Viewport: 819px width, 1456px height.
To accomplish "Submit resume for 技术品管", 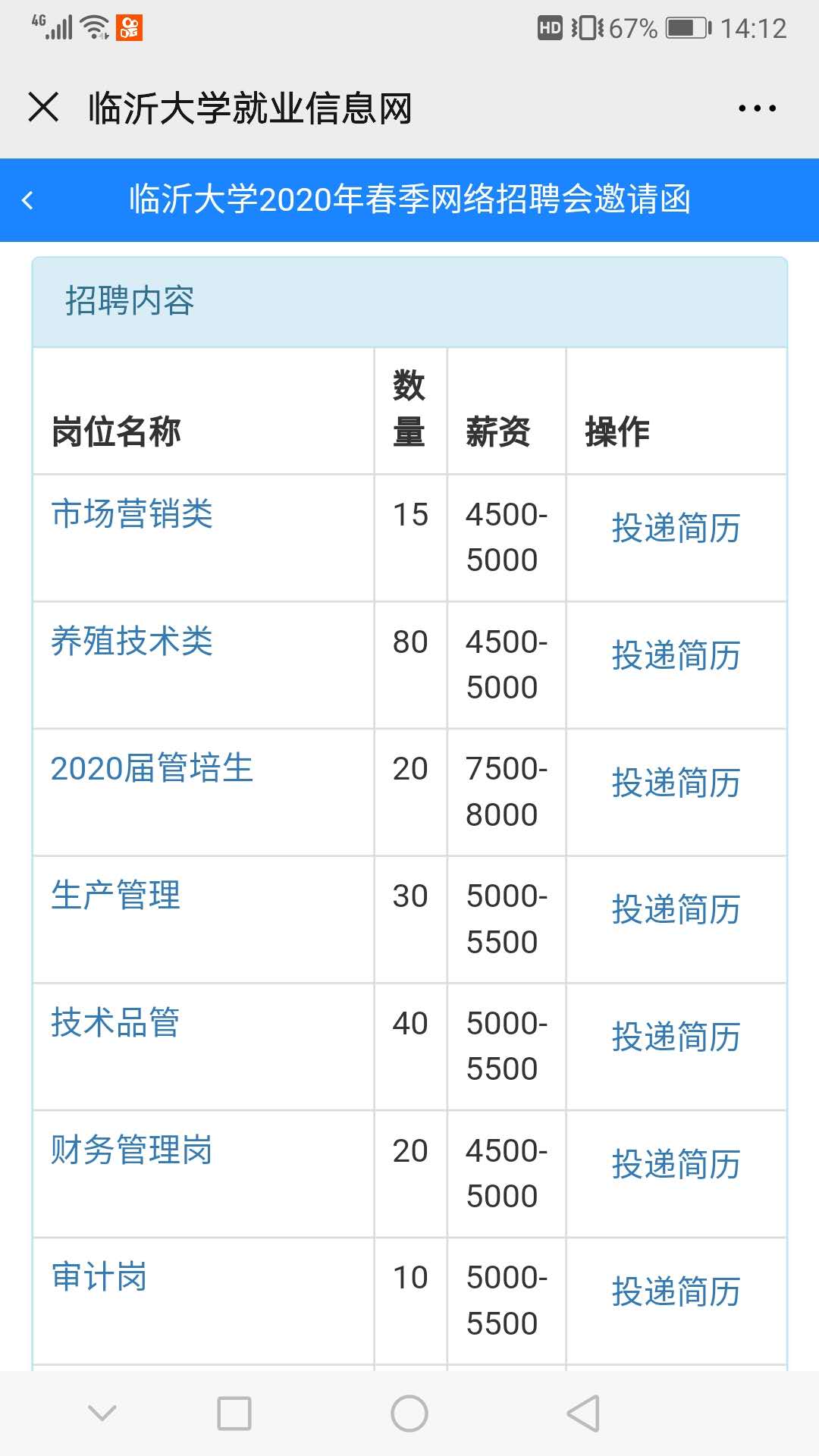I will click(676, 1037).
